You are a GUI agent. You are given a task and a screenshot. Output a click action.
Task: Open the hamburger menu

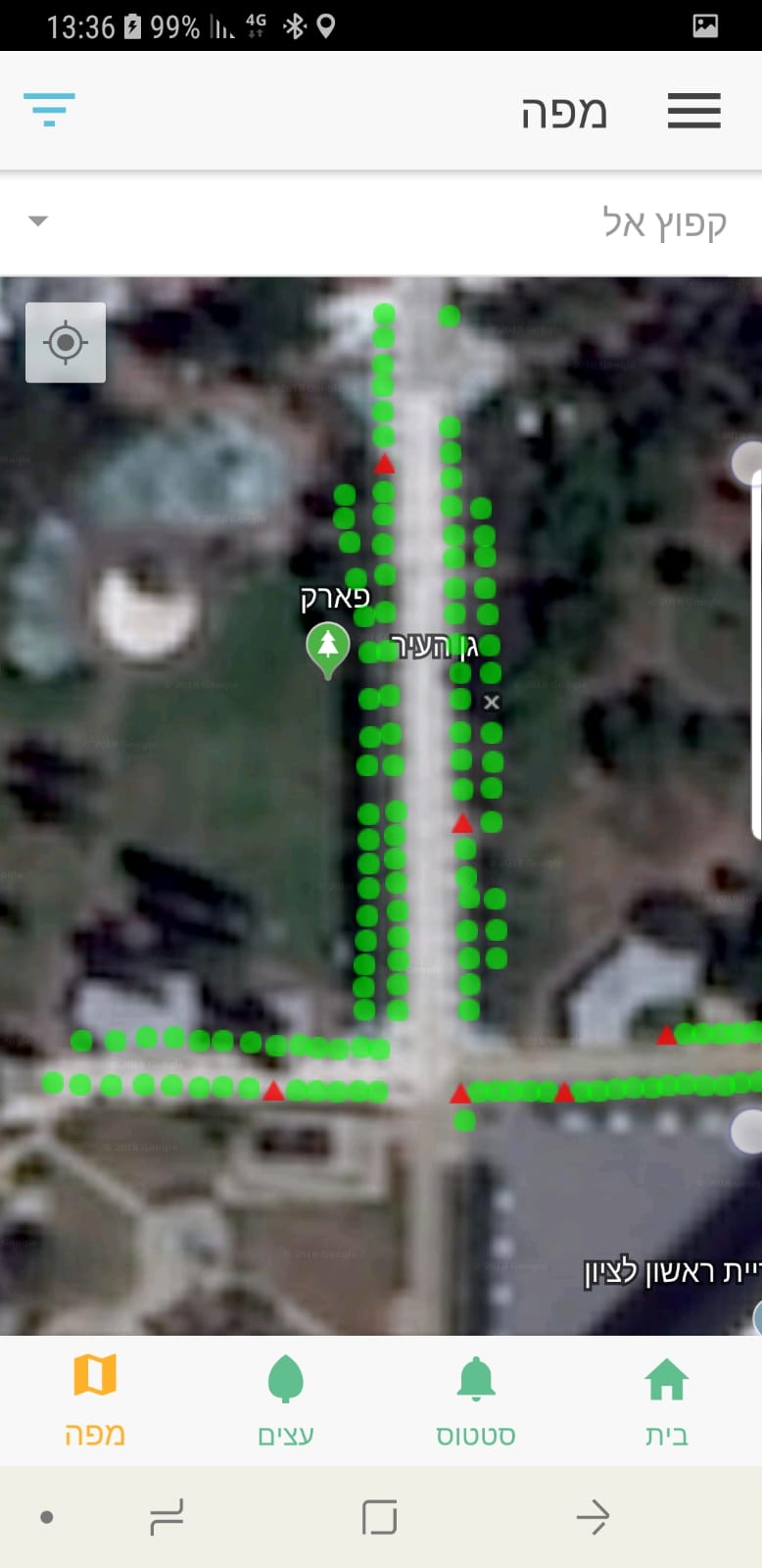click(x=693, y=111)
